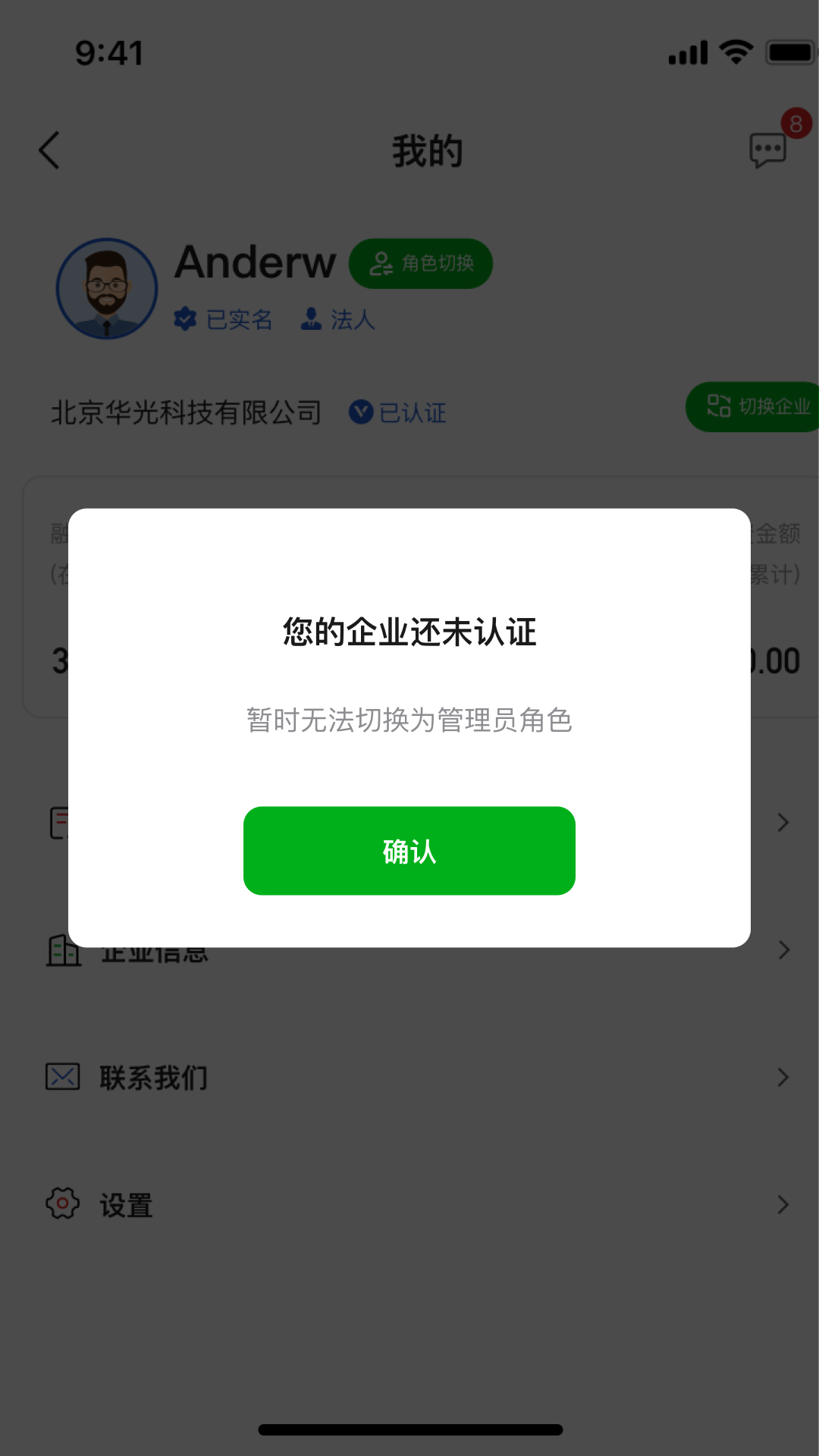Open the partially hidden top list row chevron

(x=783, y=823)
